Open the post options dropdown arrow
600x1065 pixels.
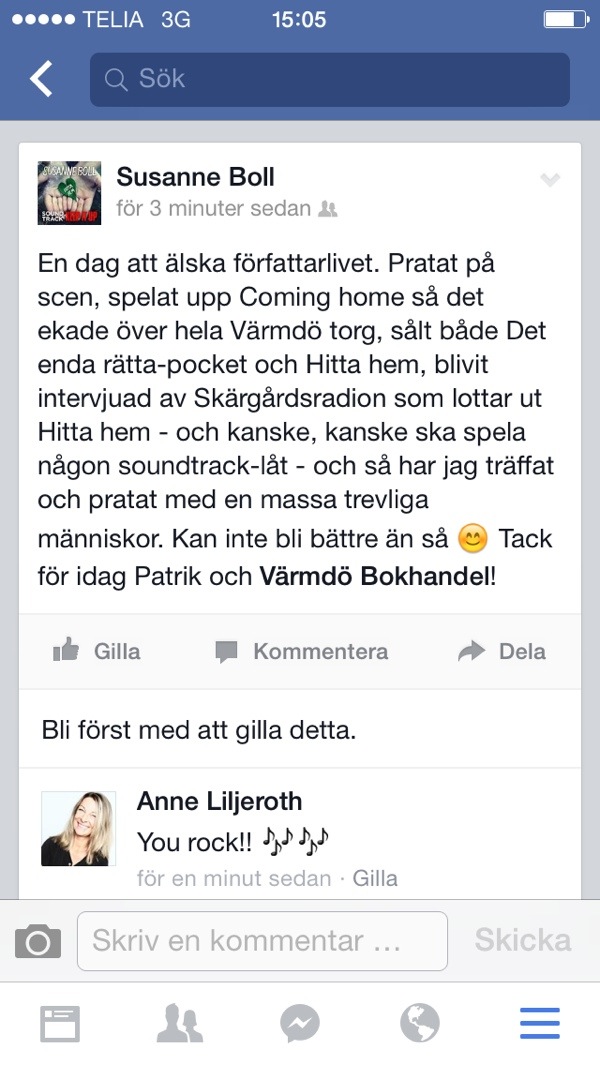[550, 179]
